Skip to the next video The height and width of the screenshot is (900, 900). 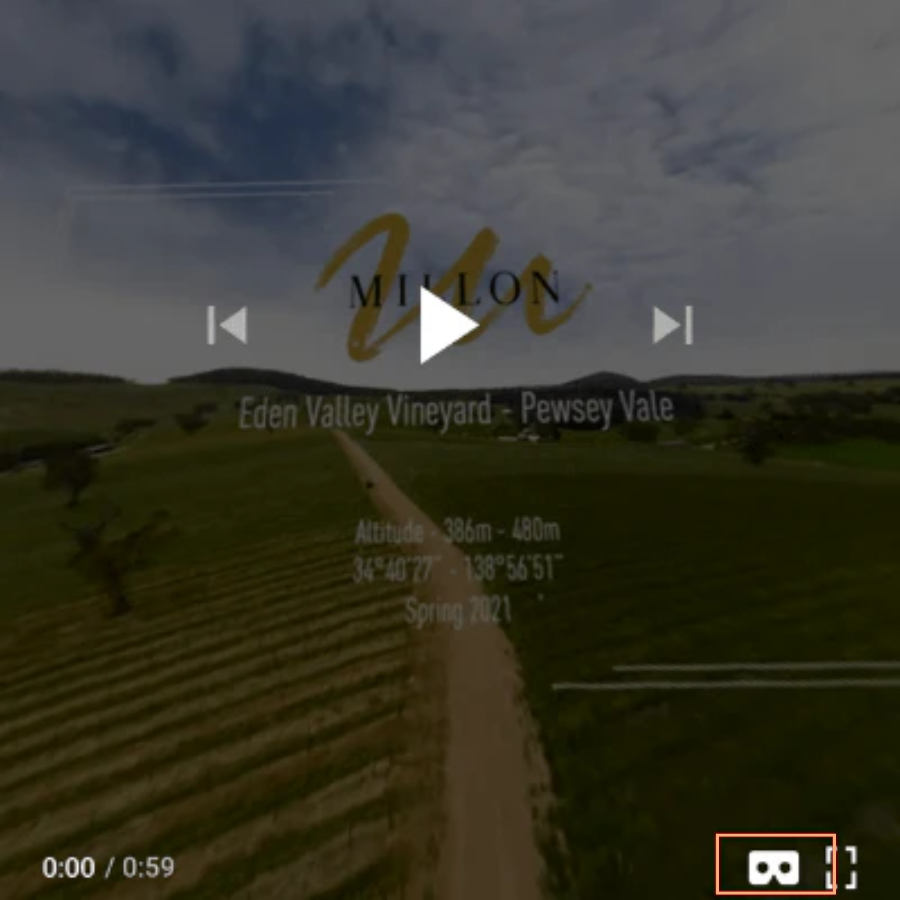coord(672,325)
